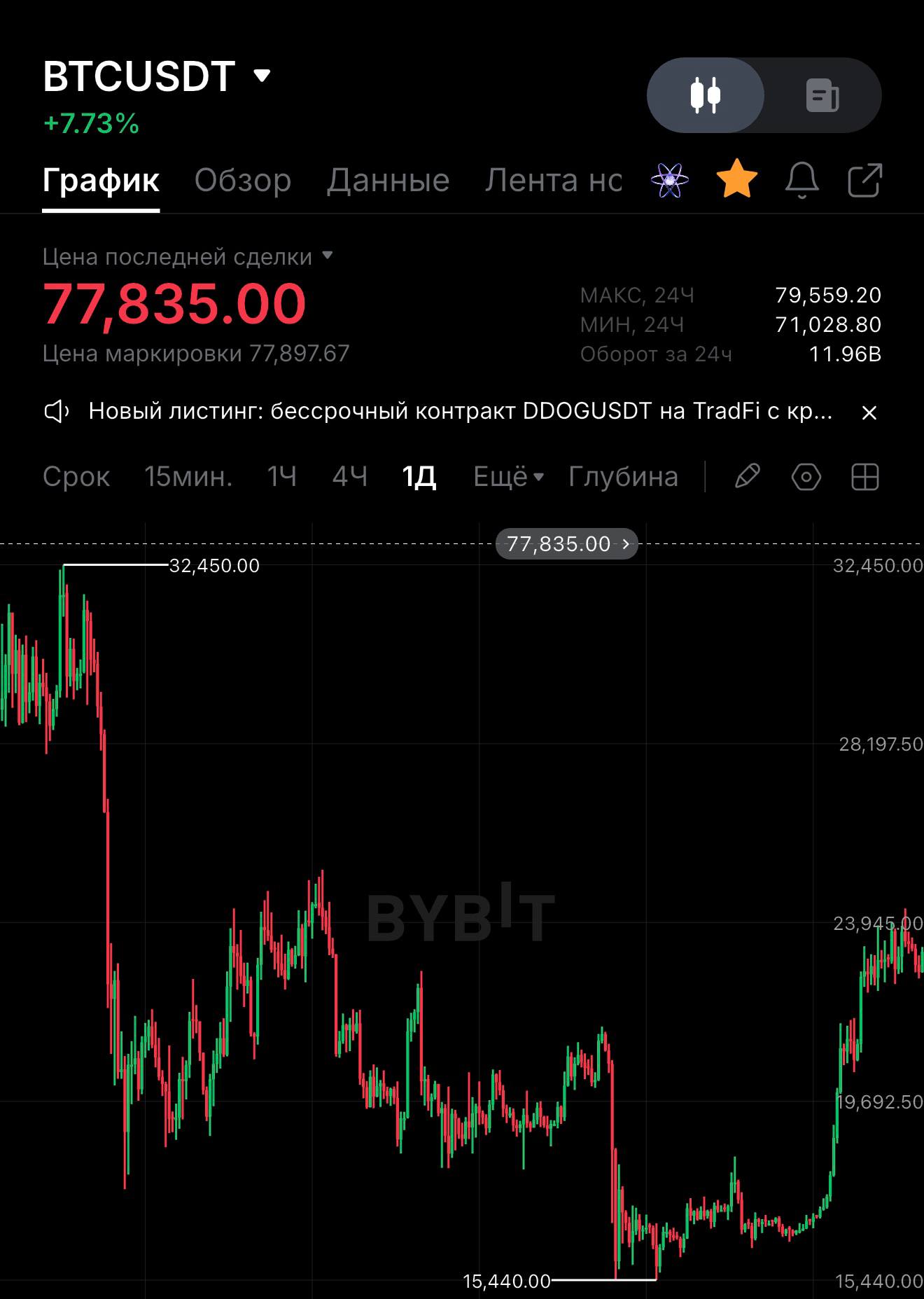The height and width of the screenshot is (1299, 924).
Task: Switch to the news feed view icon
Action: coord(822,95)
